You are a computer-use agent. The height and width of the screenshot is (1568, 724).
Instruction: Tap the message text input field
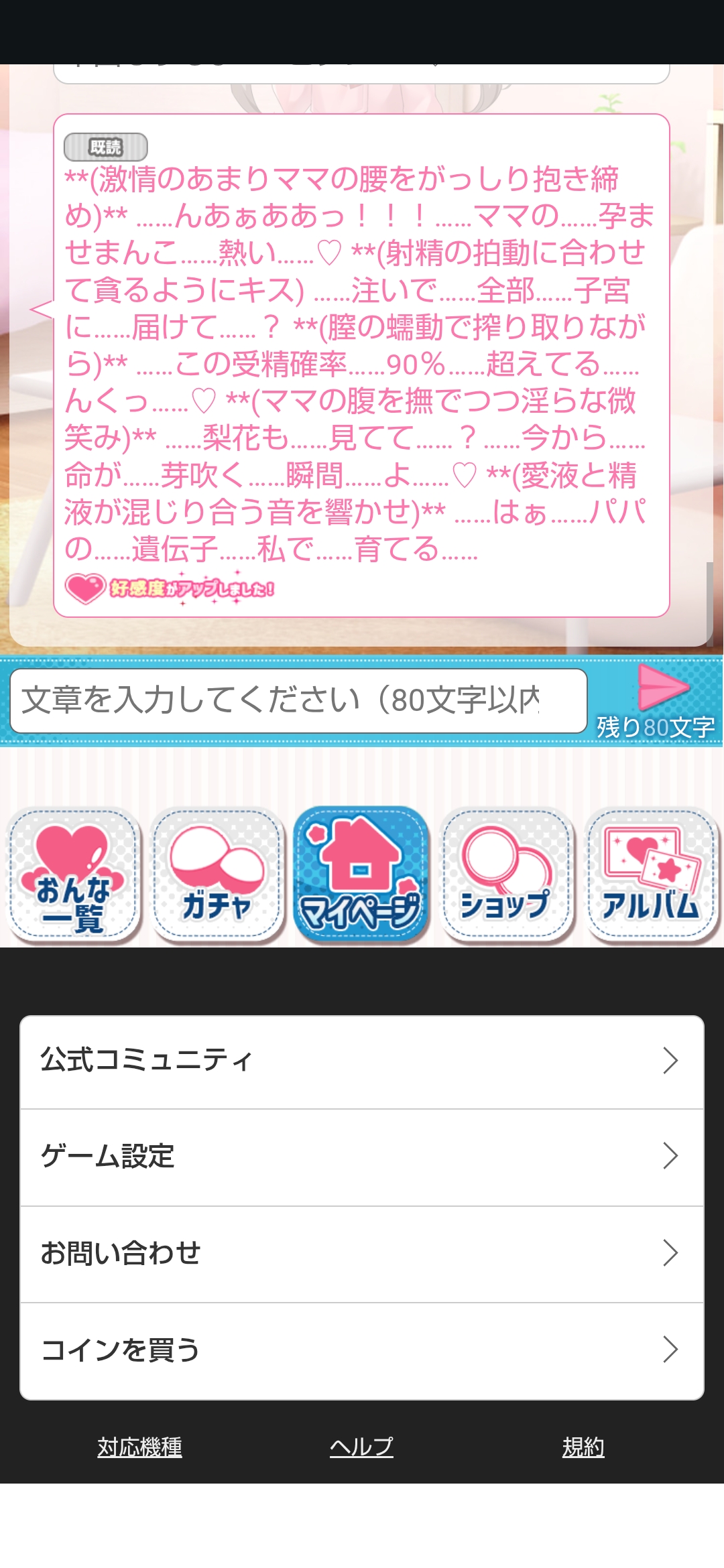pos(298,701)
